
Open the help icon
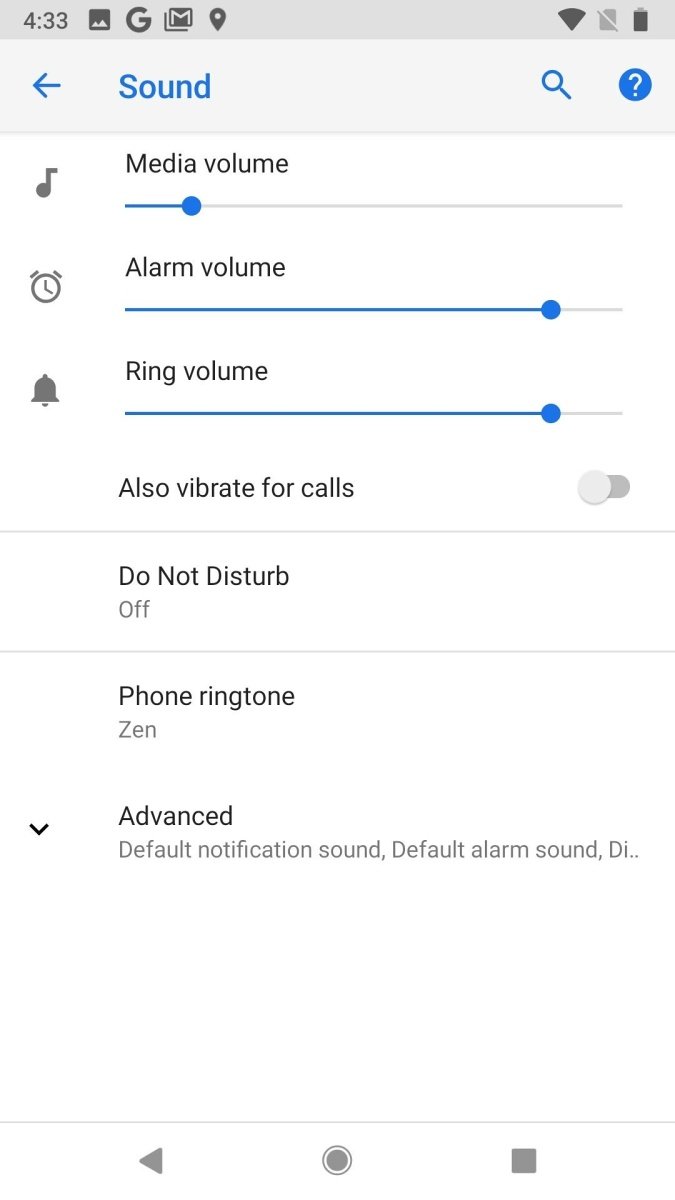point(635,86)
